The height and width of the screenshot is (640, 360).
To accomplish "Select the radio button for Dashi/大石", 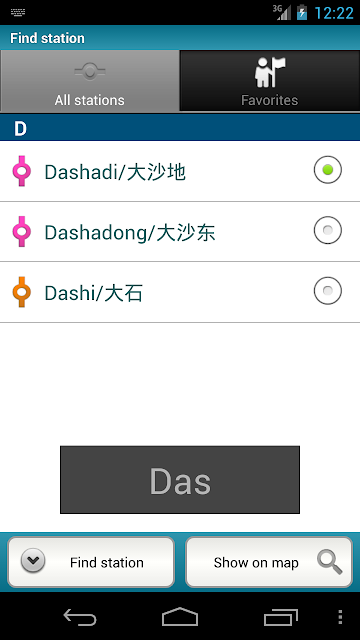I will click(x=327, y=291).
